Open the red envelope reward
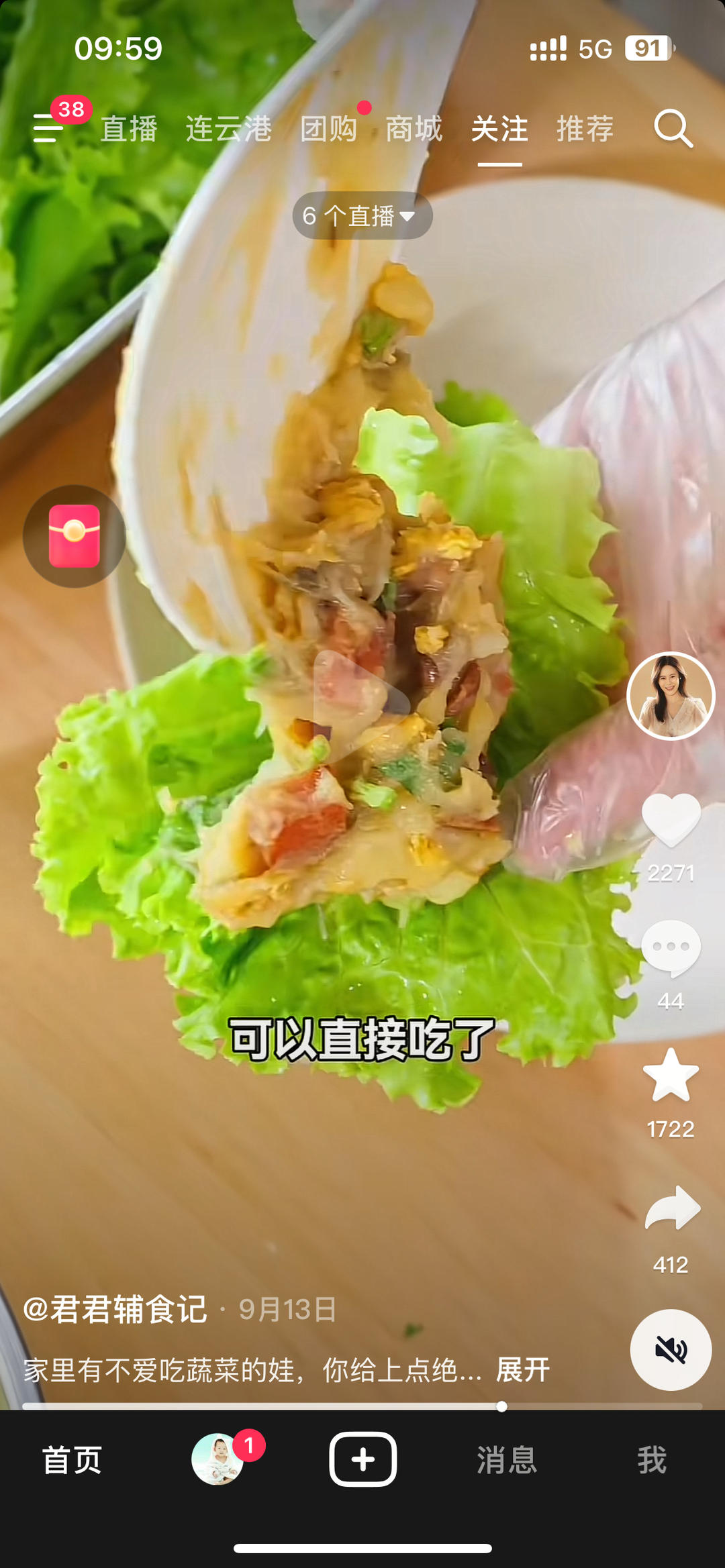 (75, 536)
